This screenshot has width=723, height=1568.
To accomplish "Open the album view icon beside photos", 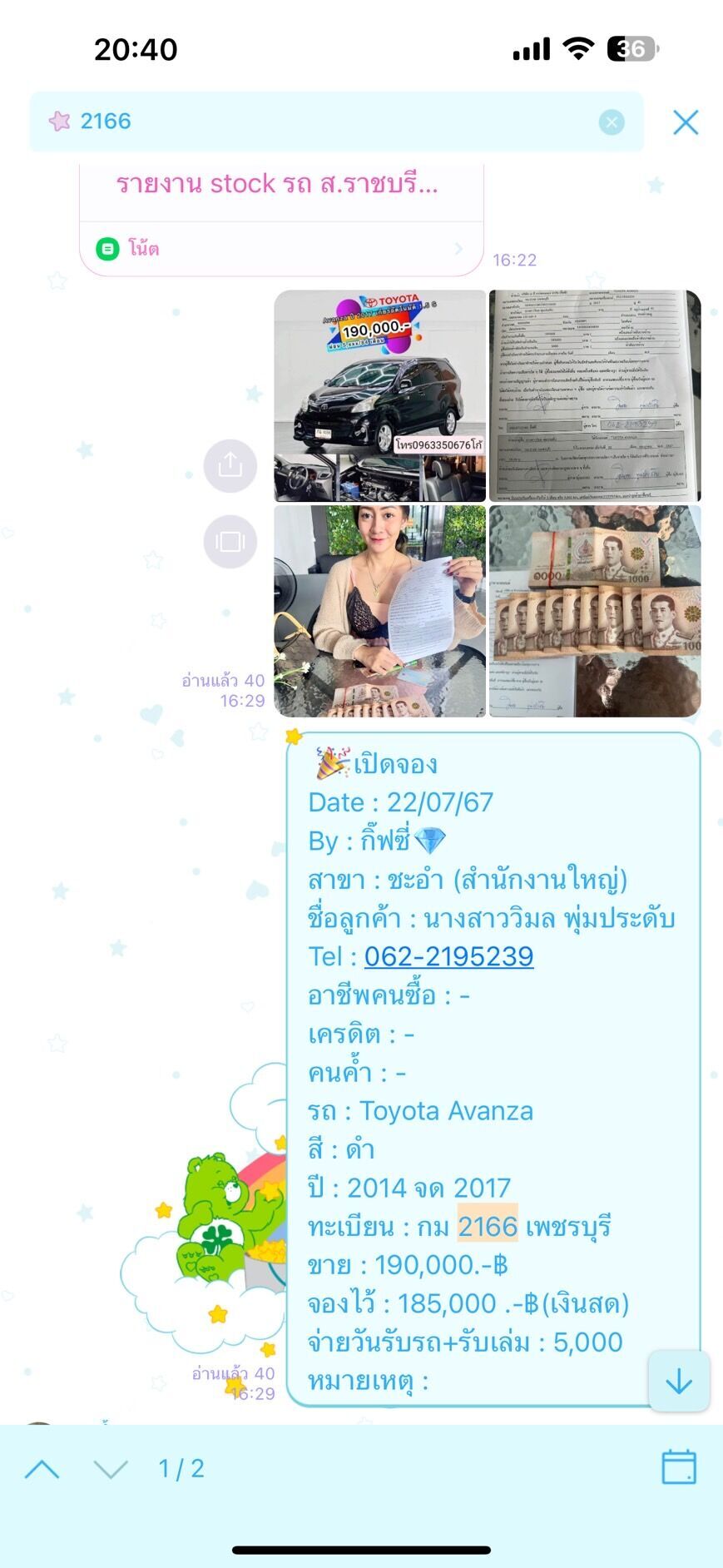I will point(230,542).
